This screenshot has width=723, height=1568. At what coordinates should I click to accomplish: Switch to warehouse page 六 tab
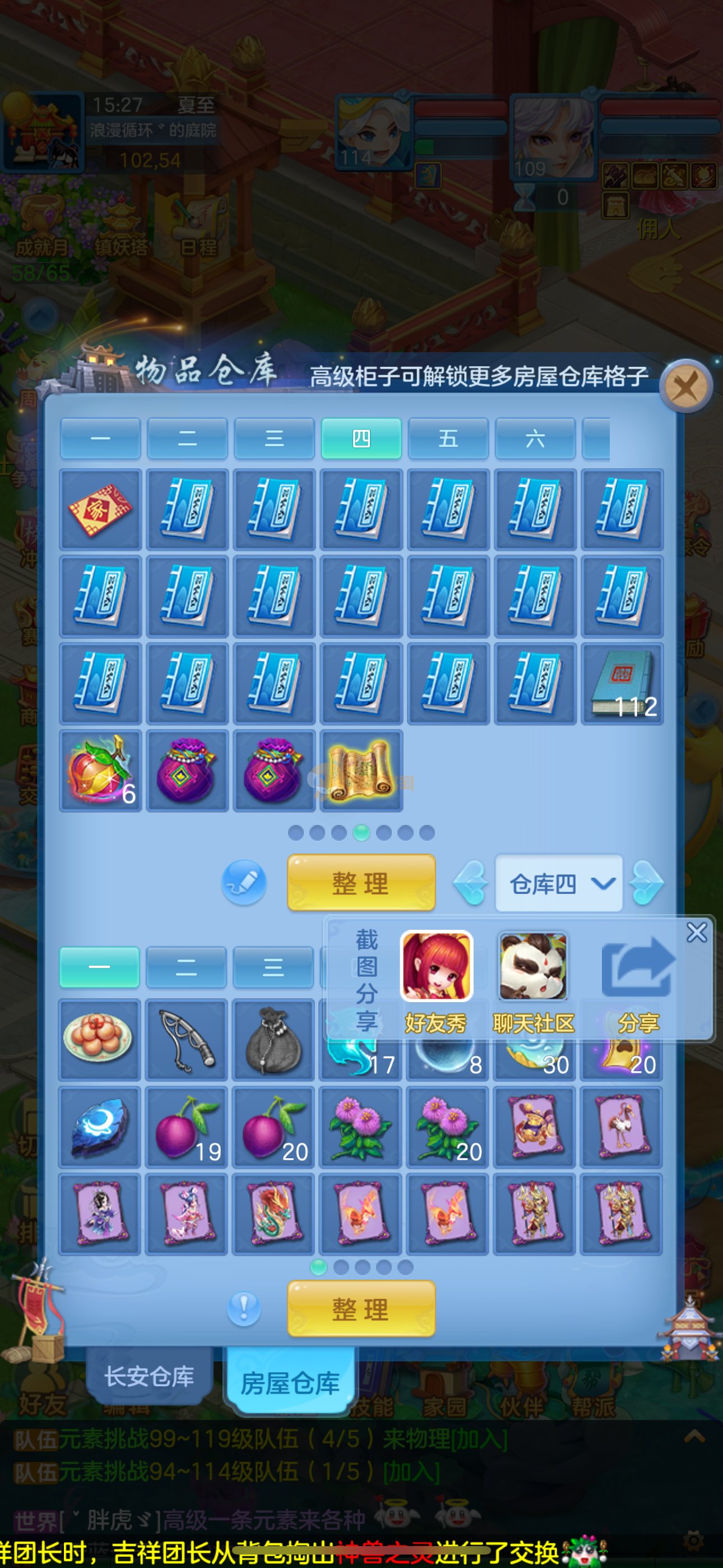535,438
